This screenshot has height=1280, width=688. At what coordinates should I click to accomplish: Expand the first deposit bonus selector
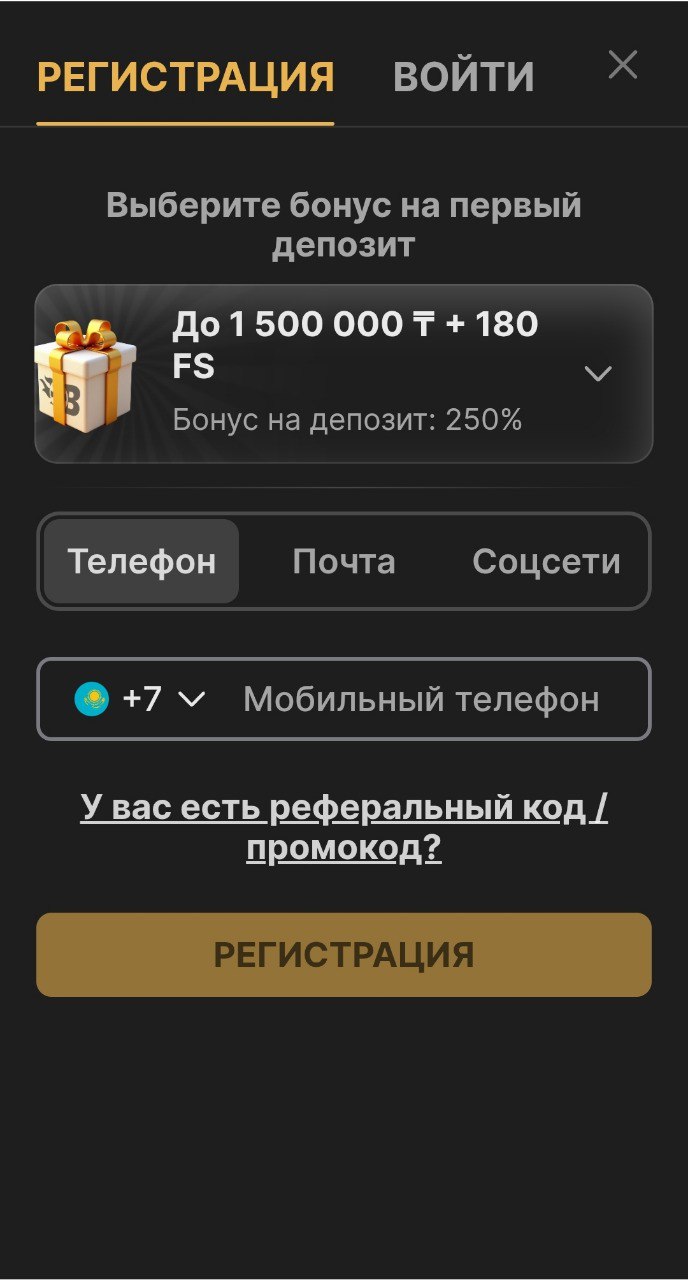coord(597,374)
